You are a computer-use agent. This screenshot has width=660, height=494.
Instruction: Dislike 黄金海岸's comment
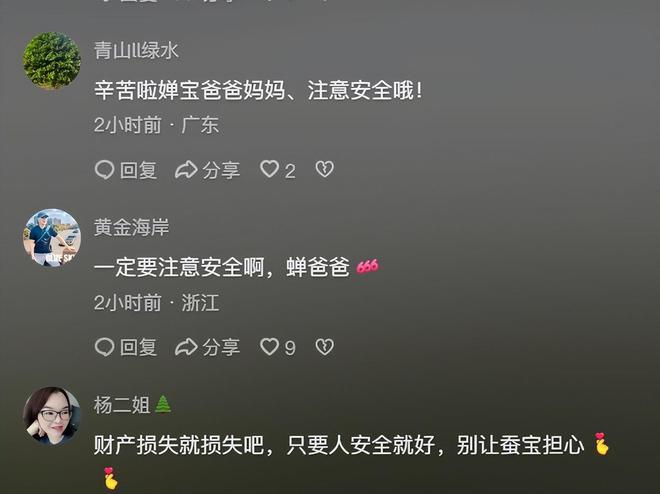coord(324,347)
